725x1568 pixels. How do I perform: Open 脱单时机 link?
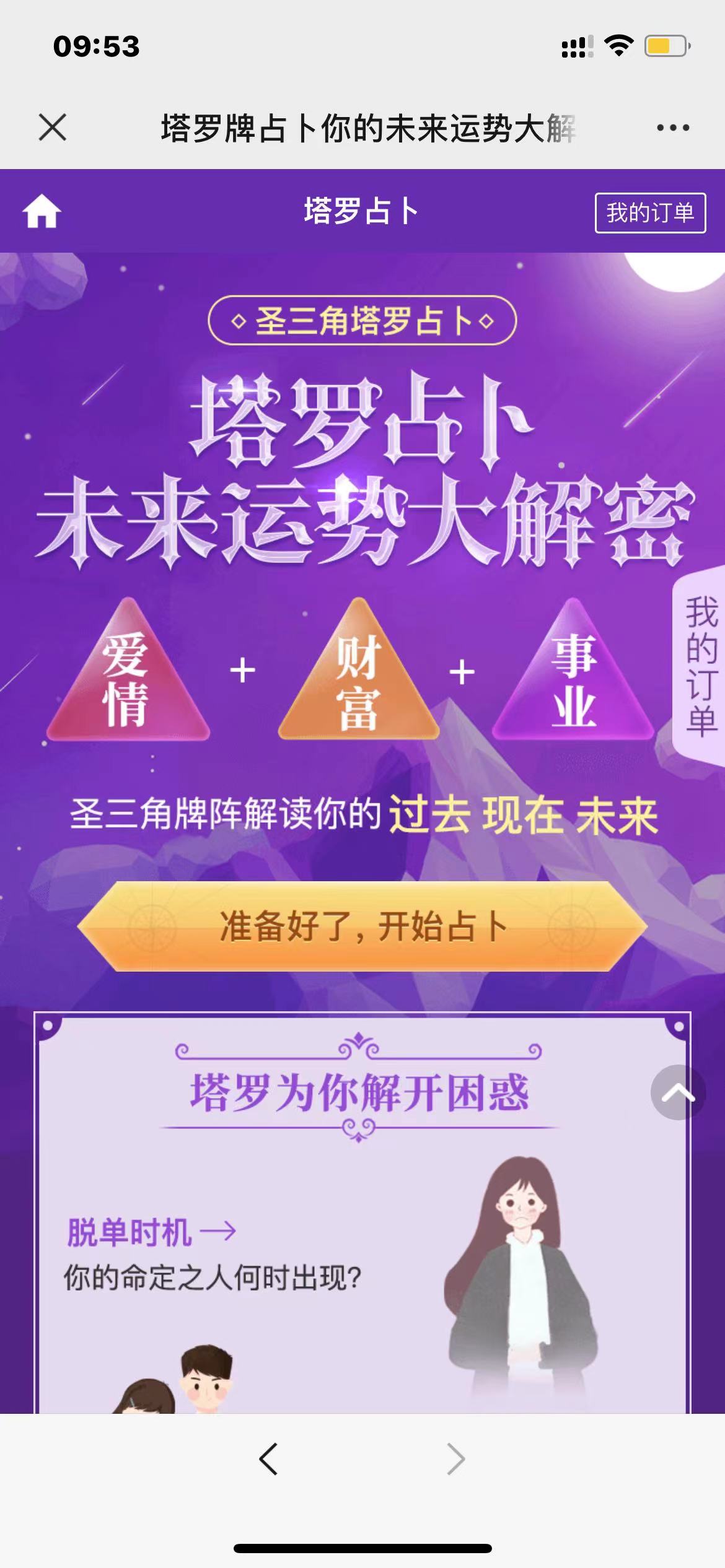[151, 1232]
